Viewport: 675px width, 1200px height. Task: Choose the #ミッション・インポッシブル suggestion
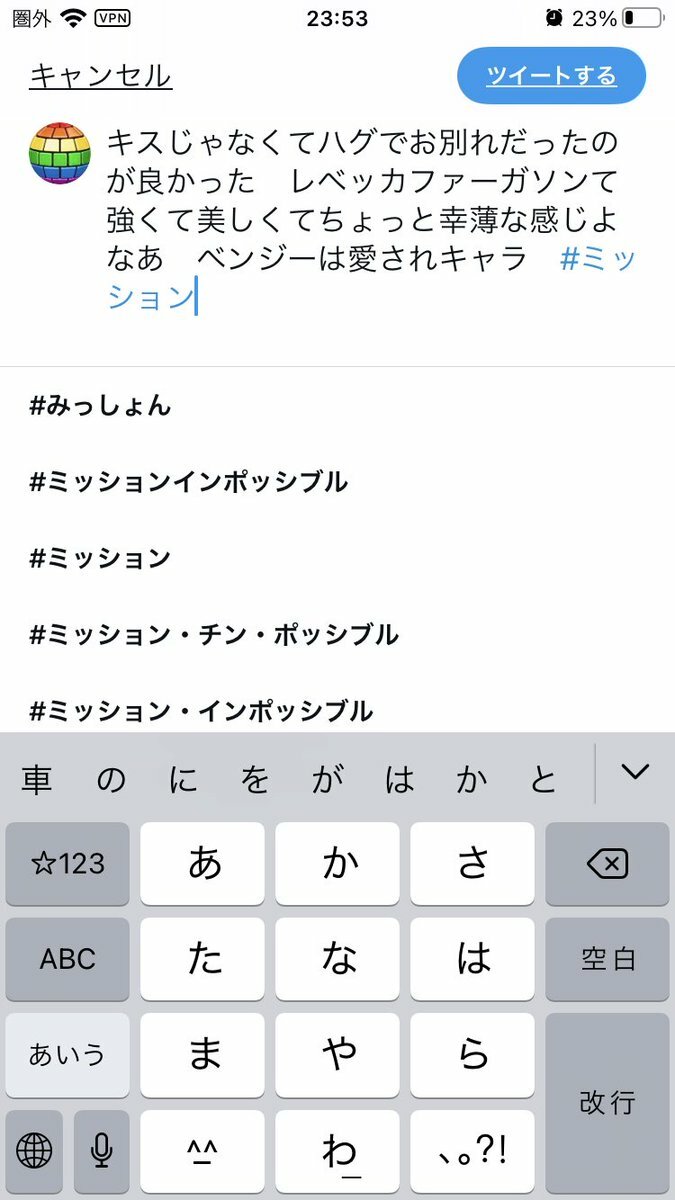[x=201, y=711]
